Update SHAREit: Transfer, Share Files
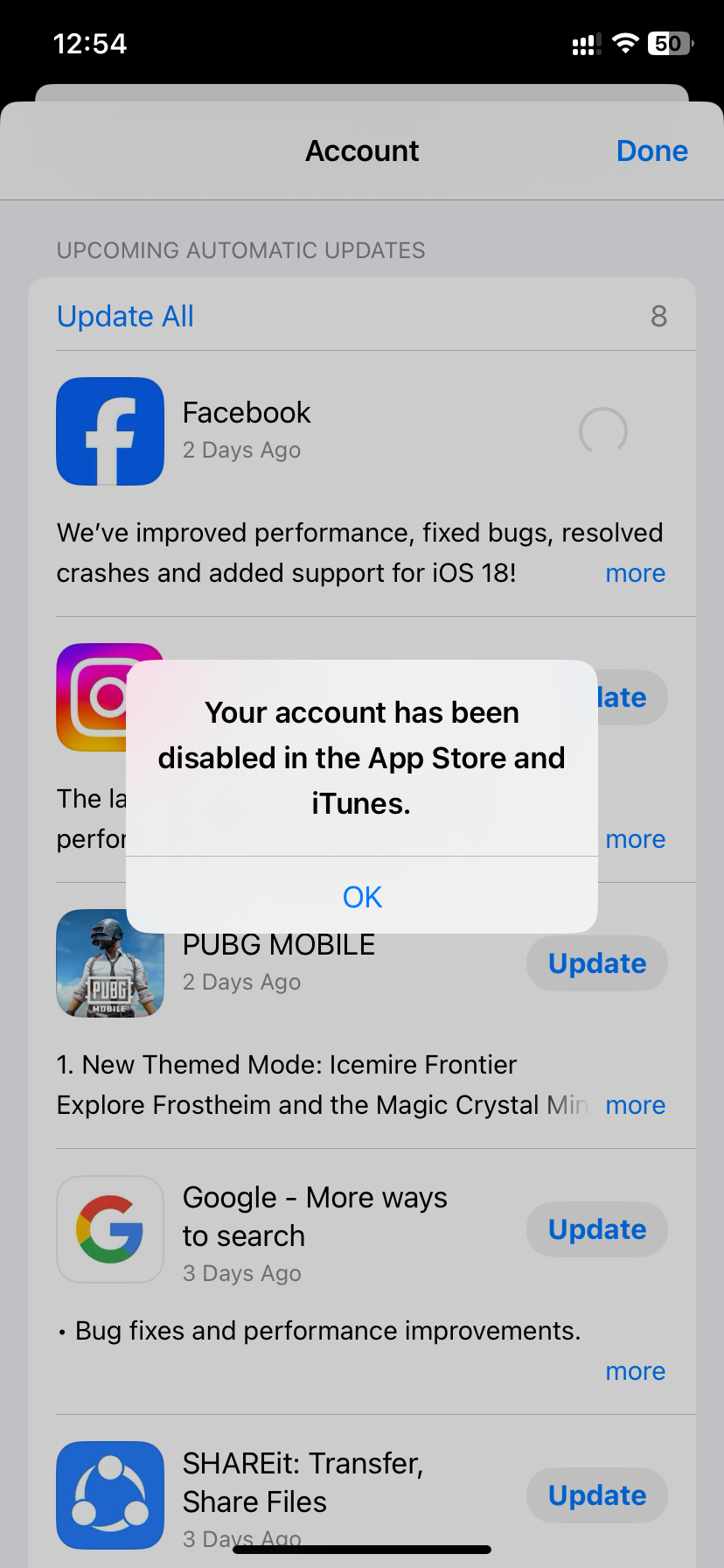724x1568 pixels. [x=597, y=1495]
